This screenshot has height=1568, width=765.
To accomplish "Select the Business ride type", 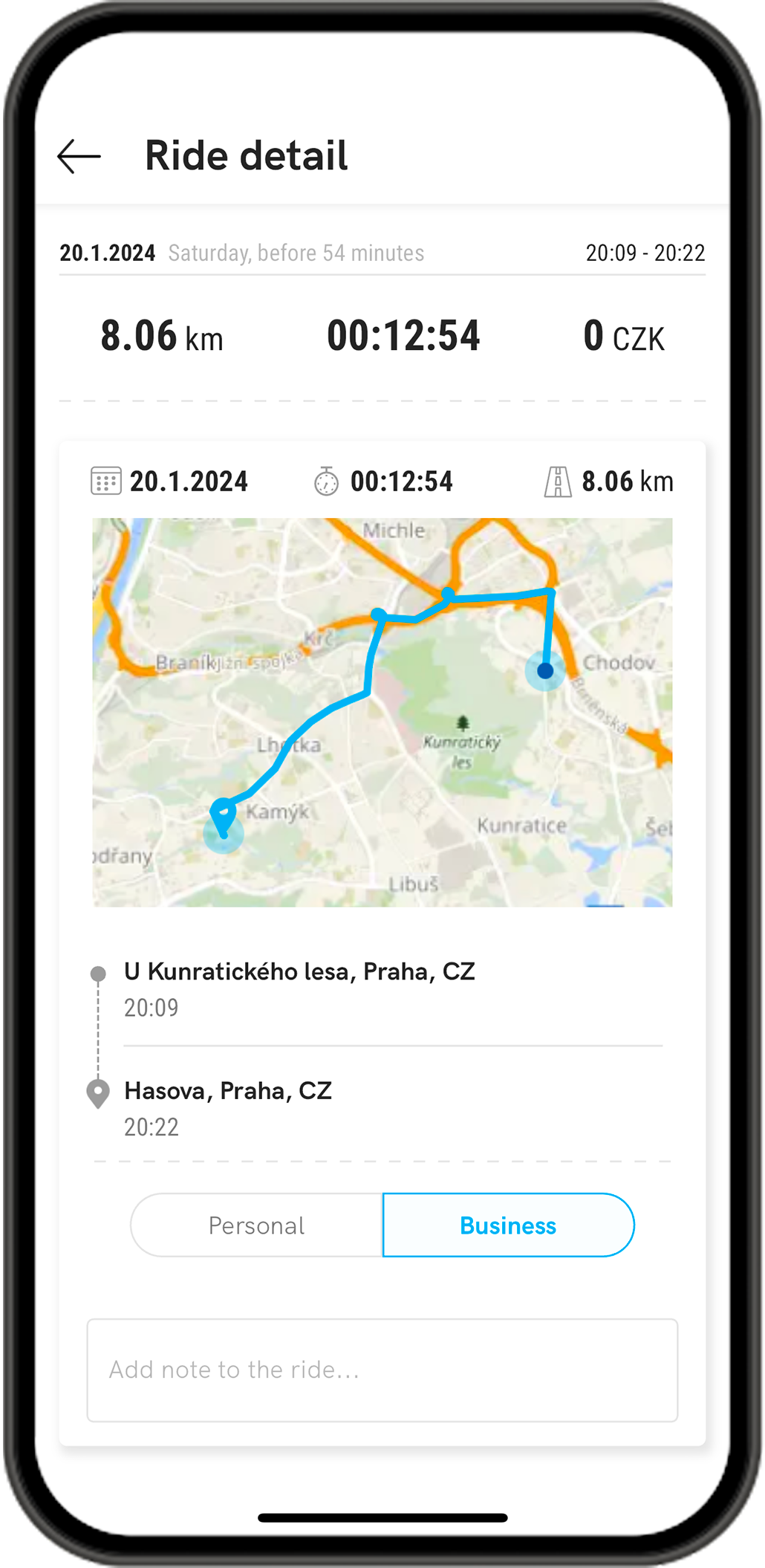I will [508, 1225].
